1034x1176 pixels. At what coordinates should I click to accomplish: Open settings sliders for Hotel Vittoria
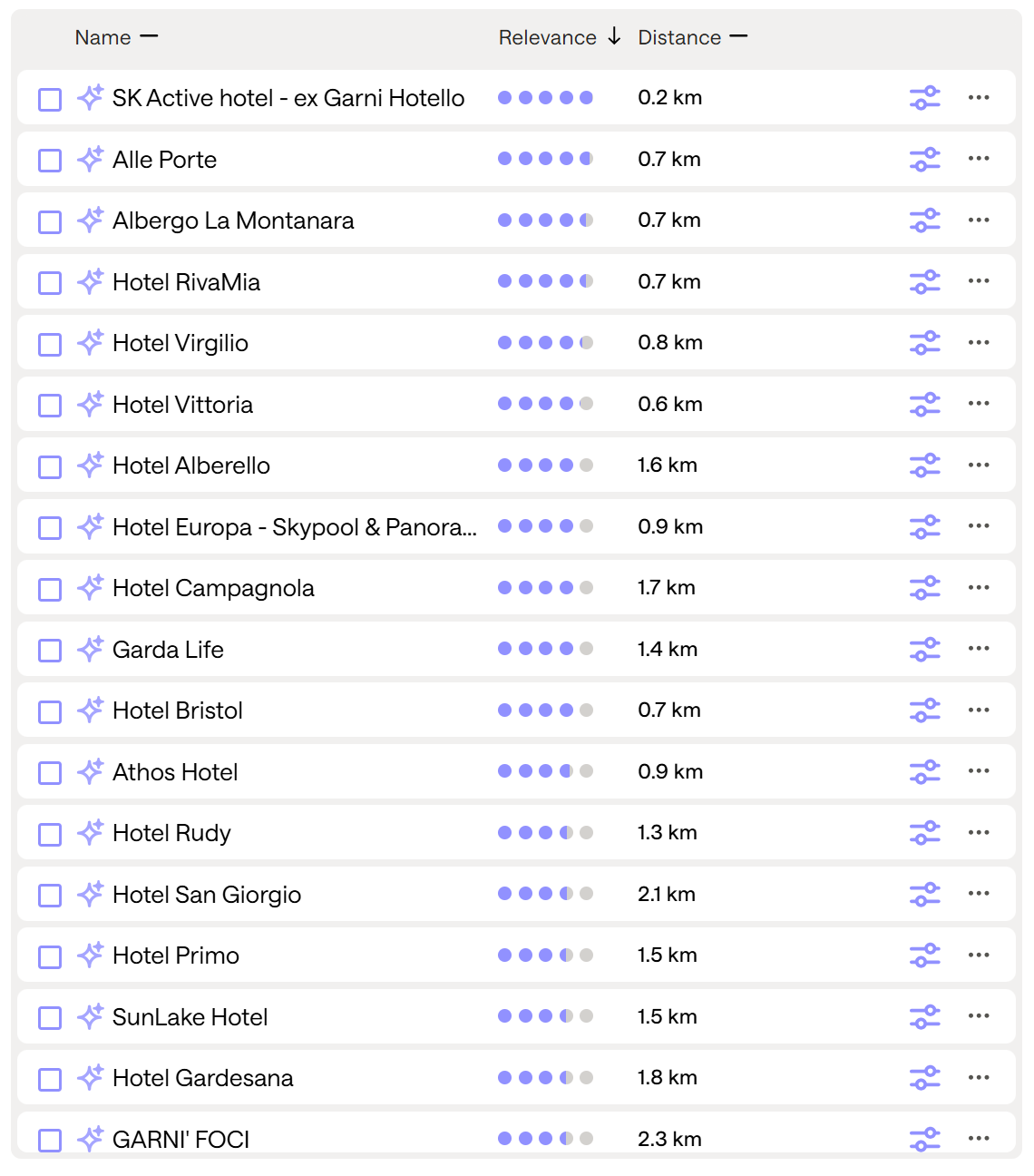(924, 404)
